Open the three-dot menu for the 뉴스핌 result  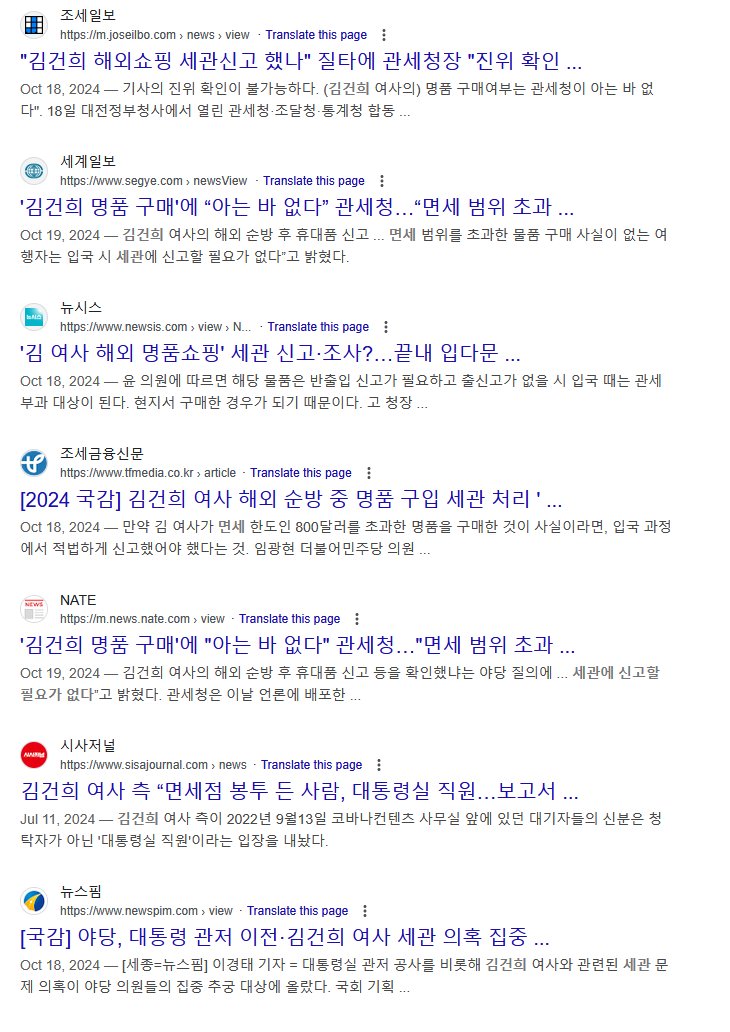[366, 911]
